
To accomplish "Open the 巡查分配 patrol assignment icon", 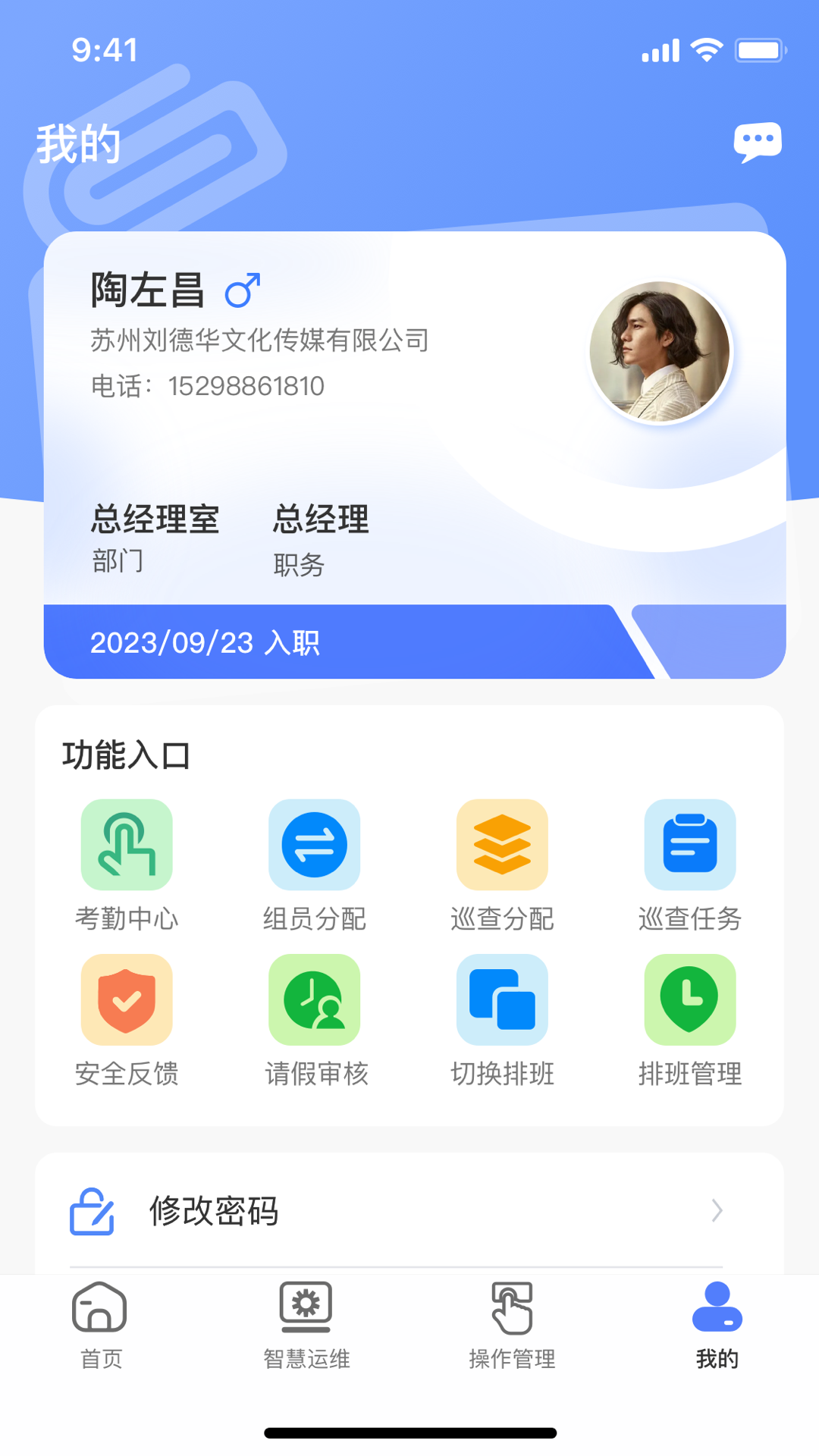I will pos(502,844).
